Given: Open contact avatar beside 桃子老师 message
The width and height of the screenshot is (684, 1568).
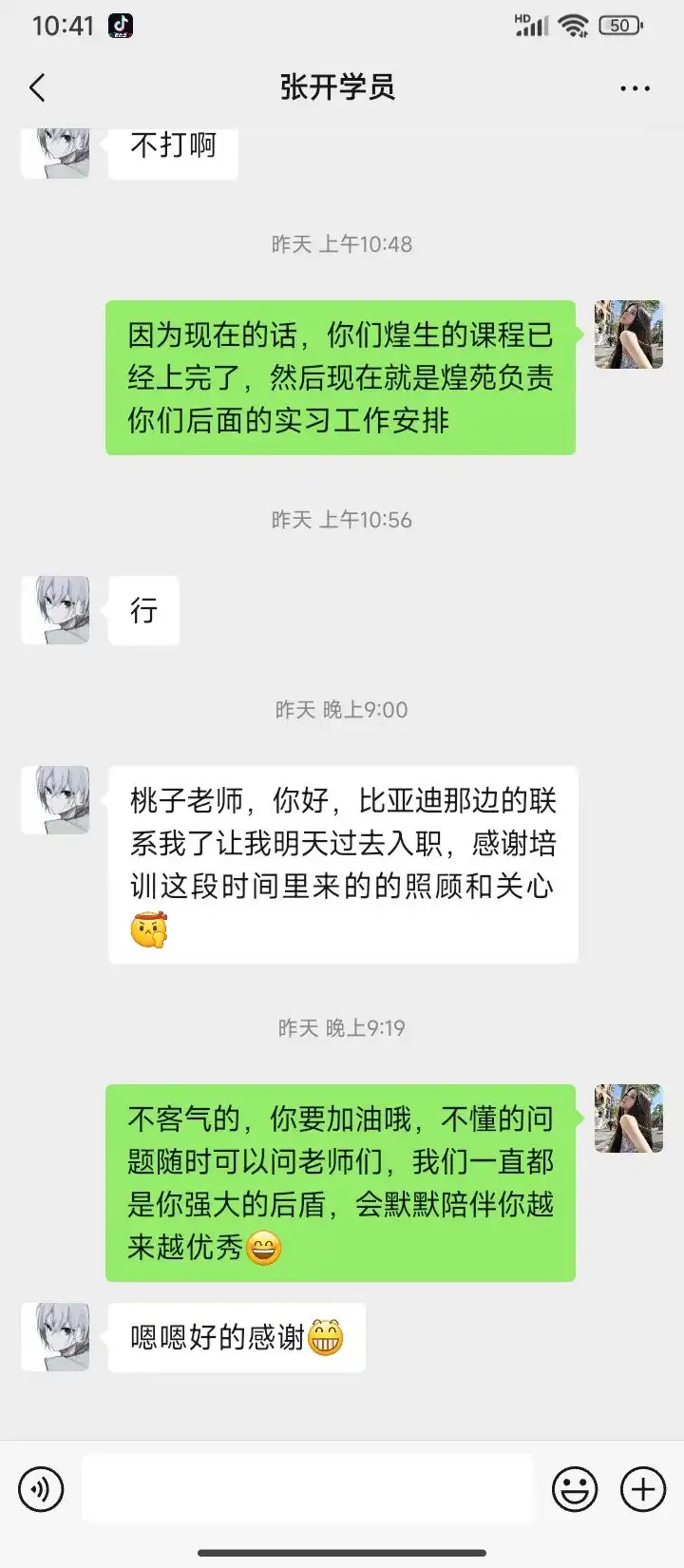Looking at the screenshot, I should point(56,800).
